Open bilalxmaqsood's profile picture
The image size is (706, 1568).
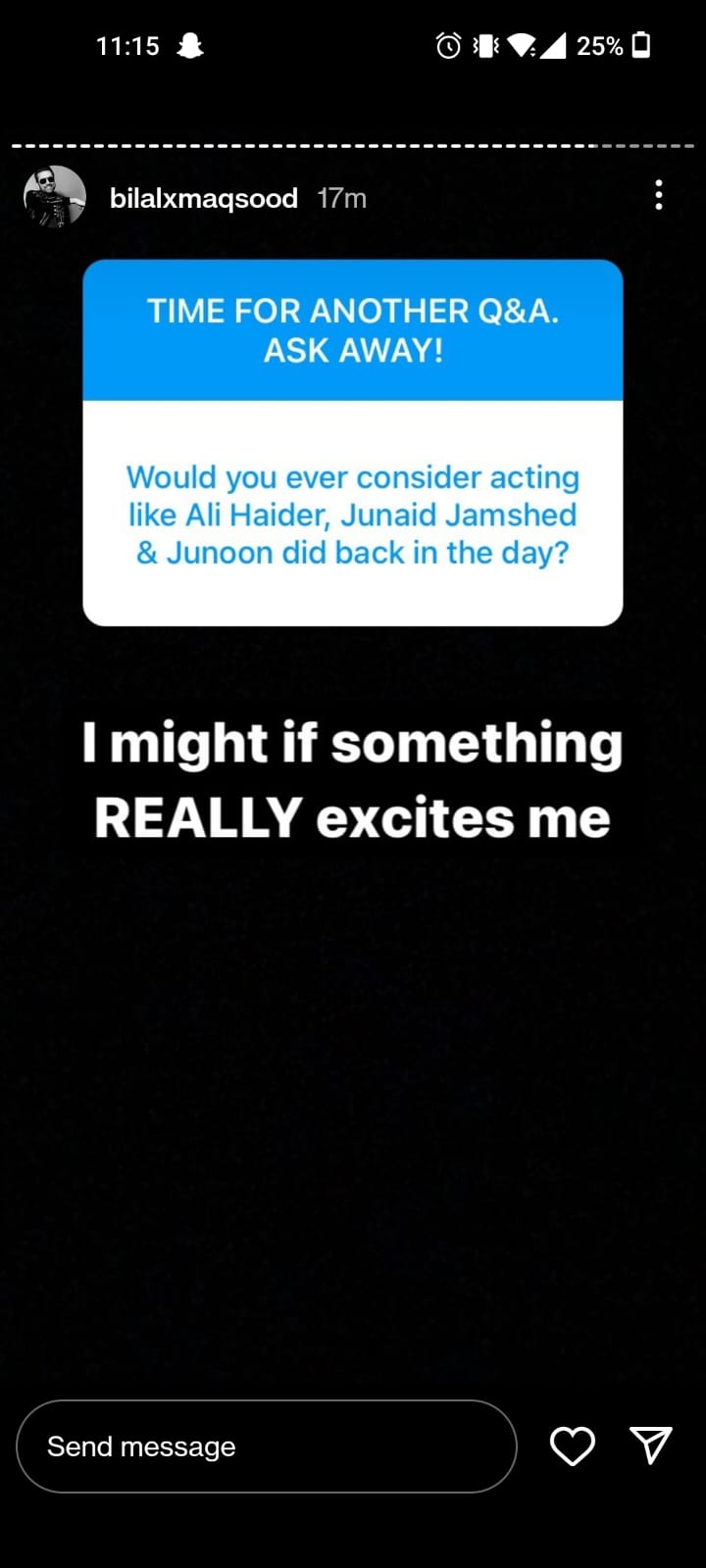click(x=55, y=197)
